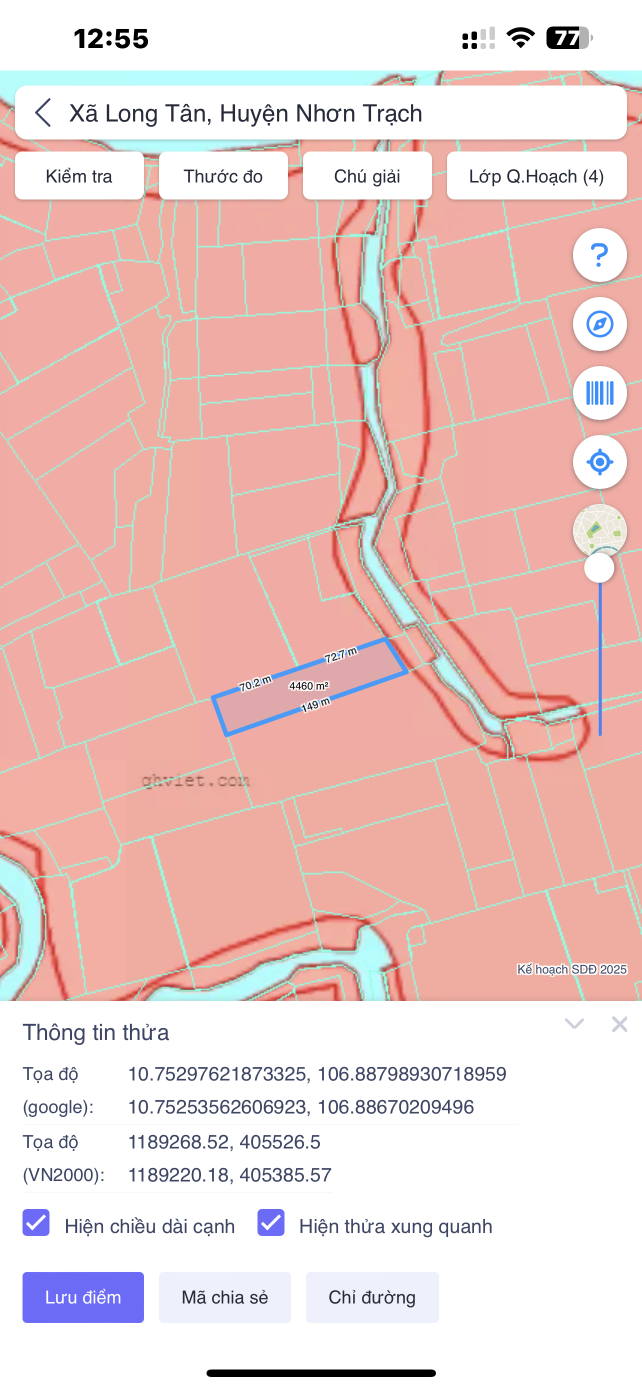
Task: Get directions with Chỉ đường
Action: pyautogui.click(x=372, y=1297)
